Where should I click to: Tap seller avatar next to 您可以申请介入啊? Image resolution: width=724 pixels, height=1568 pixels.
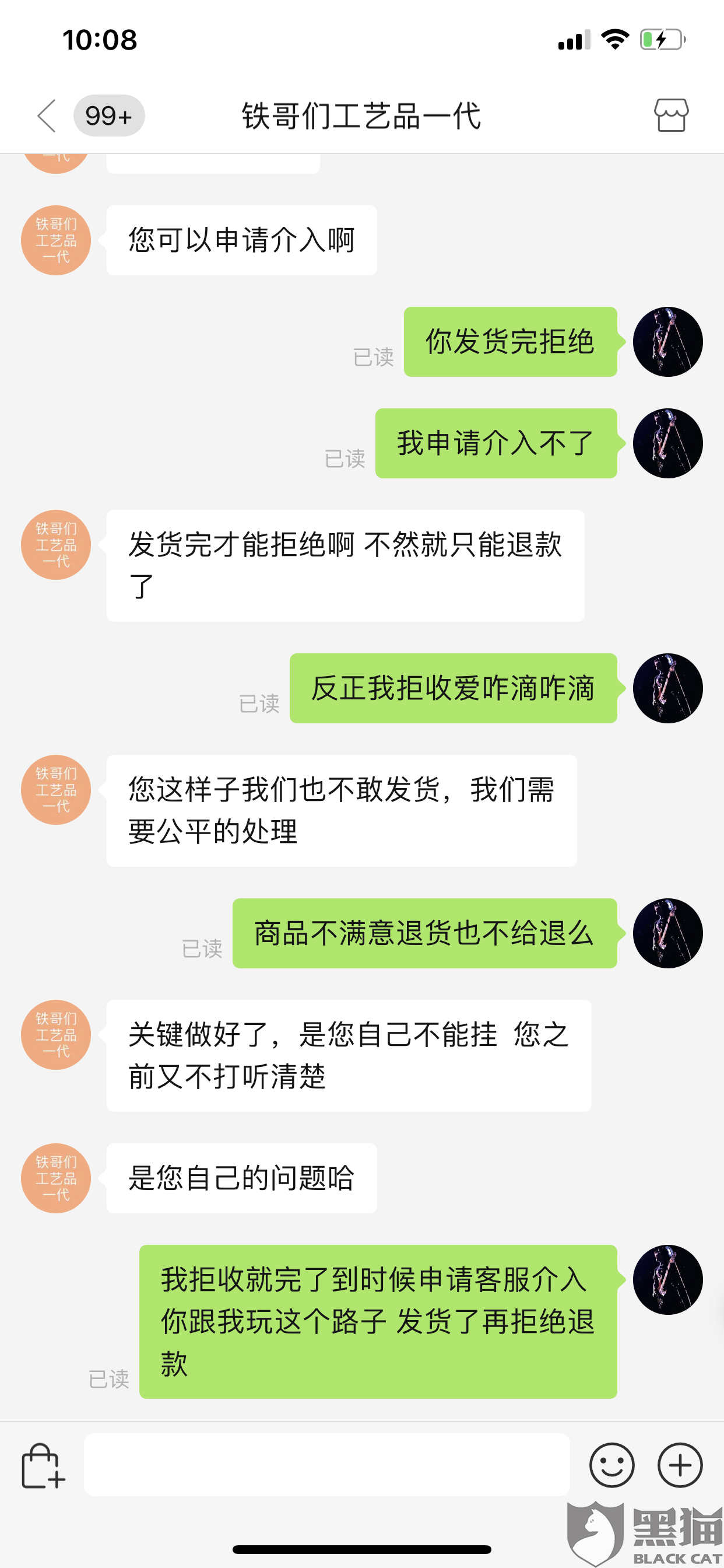click(56, 240)
